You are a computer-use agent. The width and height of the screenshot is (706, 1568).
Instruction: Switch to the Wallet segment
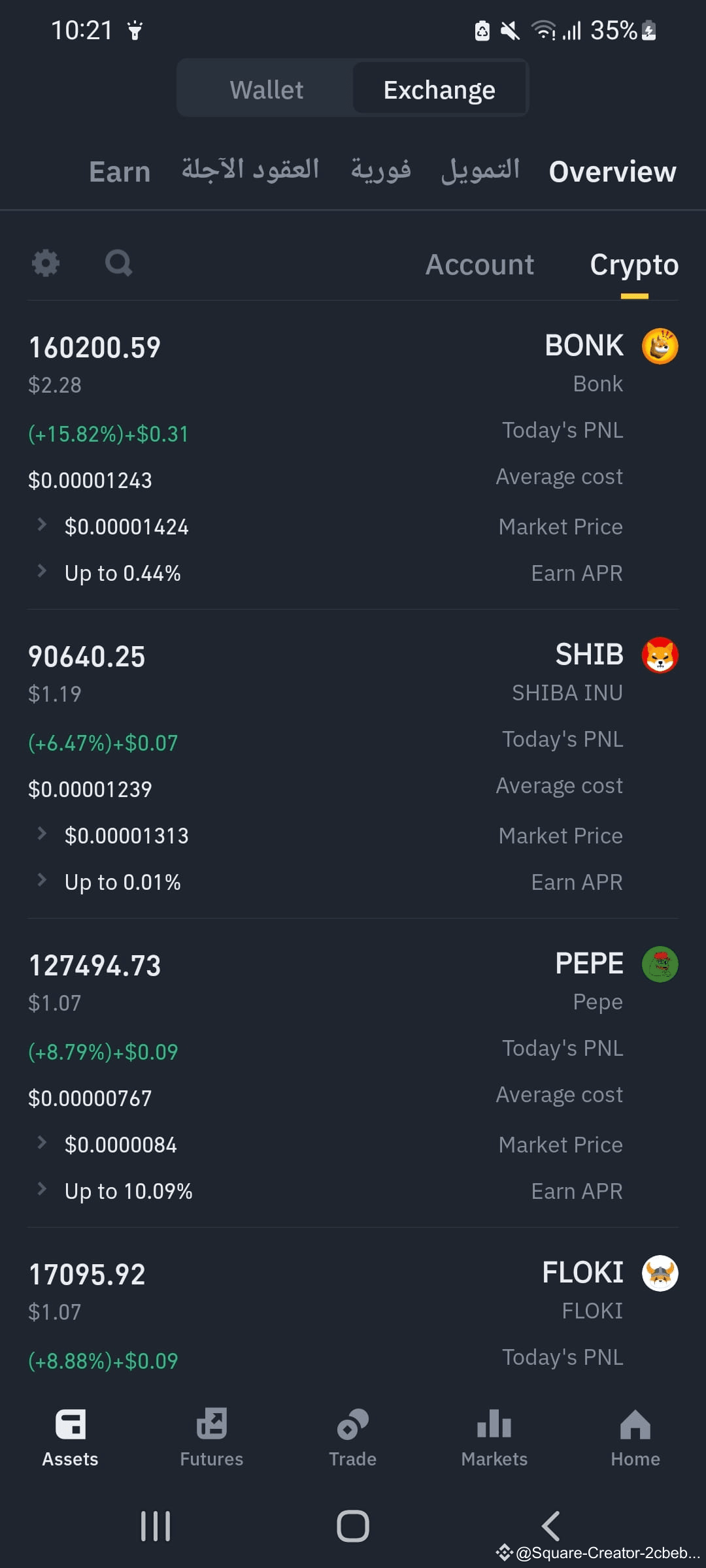click(267, 90)
